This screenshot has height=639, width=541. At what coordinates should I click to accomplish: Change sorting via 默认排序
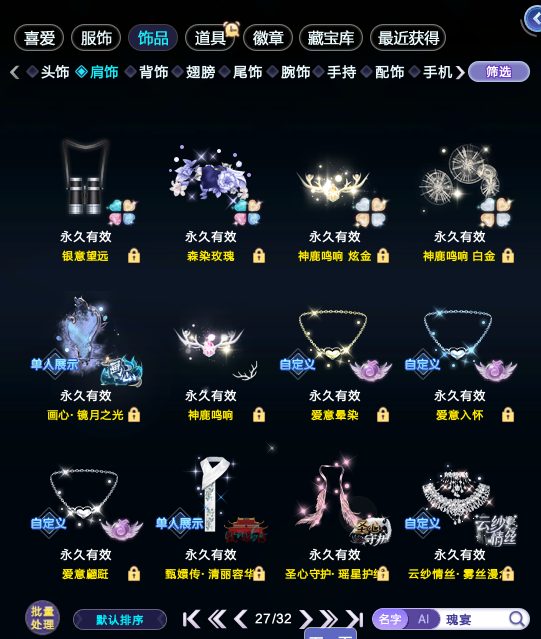point(120,620)
